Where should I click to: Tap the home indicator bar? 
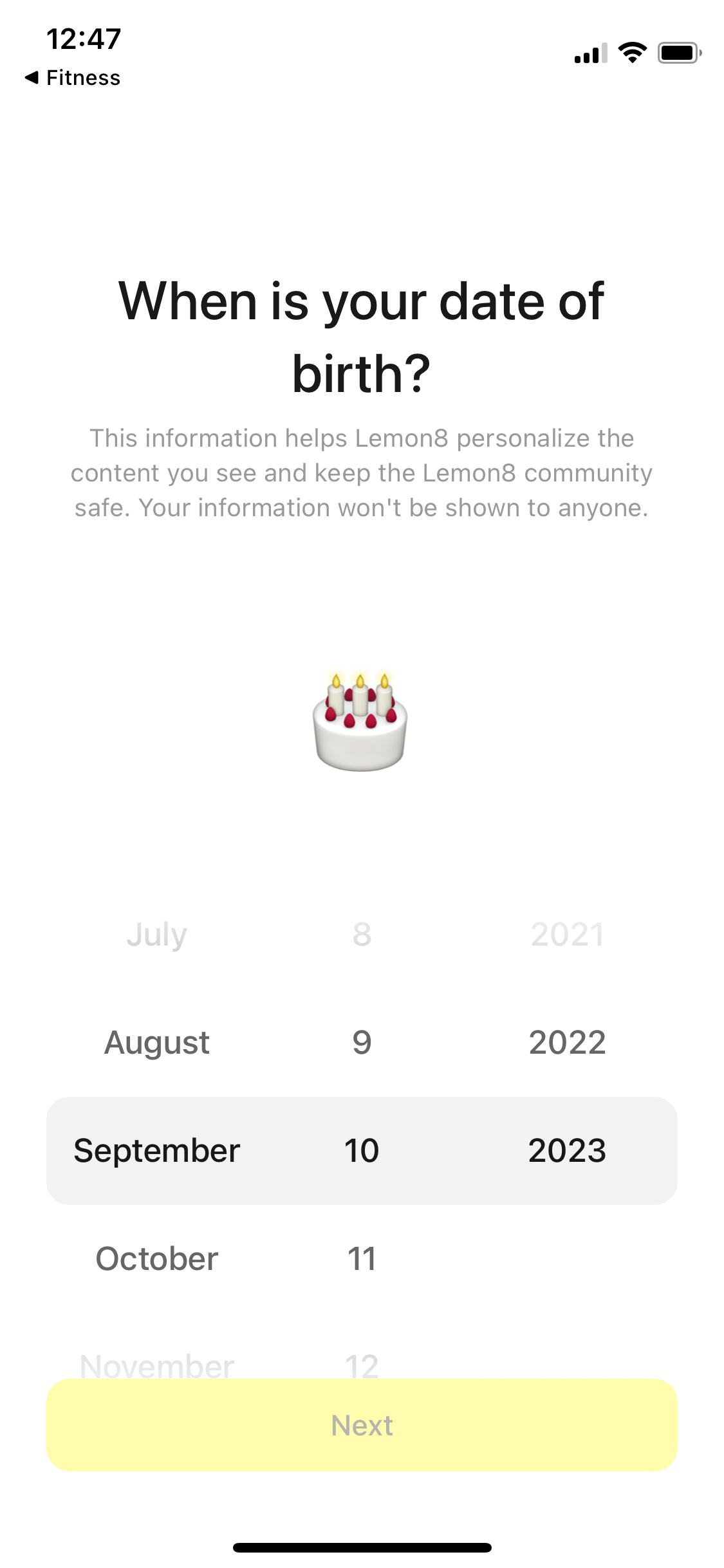click(362, 1547)
